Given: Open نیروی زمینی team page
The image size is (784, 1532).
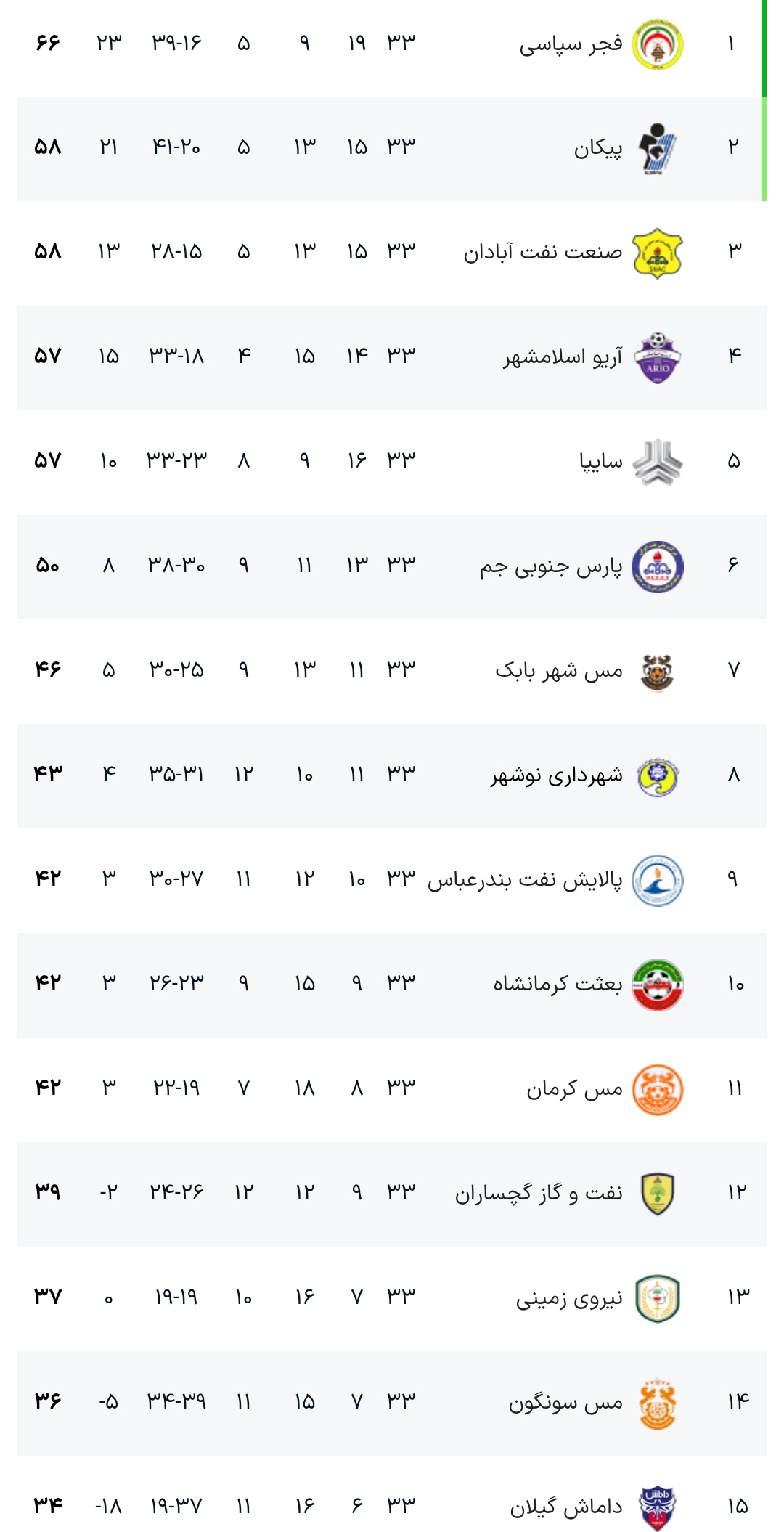Looking at the screenshot, I should pyautogui.click(x=392, y=1299).
